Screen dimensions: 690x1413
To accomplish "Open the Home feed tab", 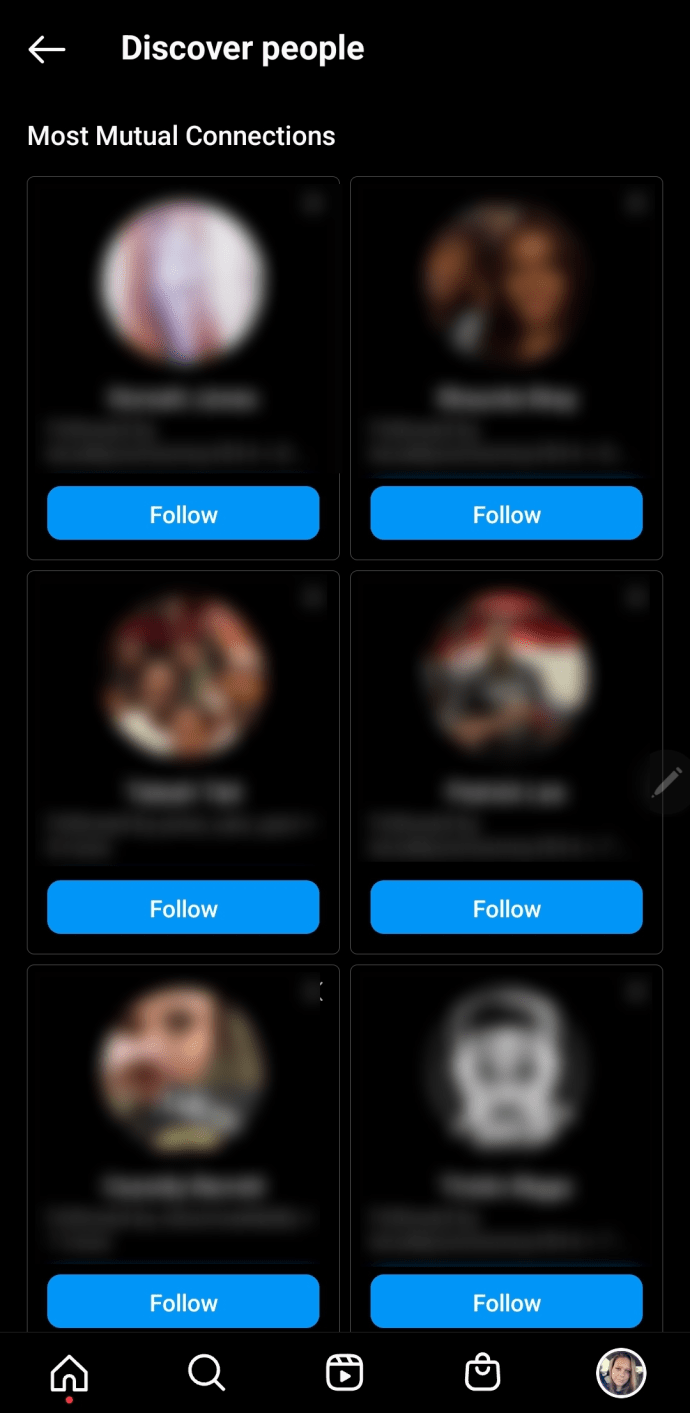I will (x=69, y=1373).
